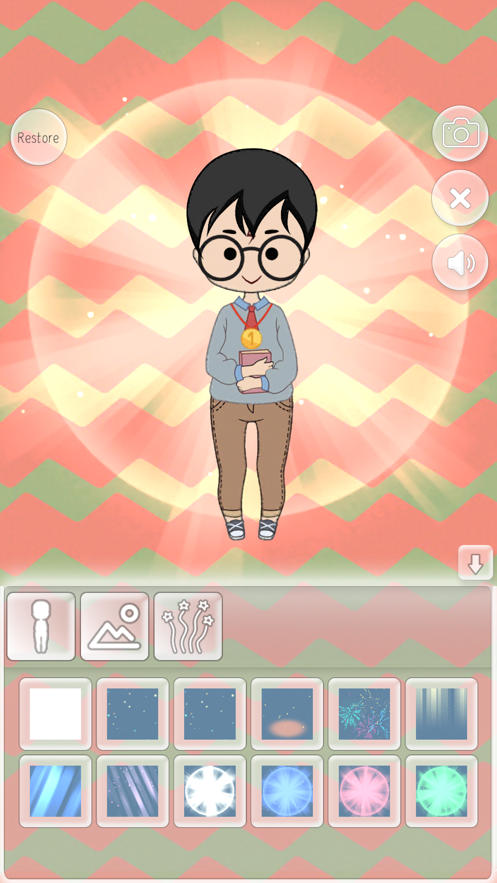Choose the fireworks effect tile
The height and width of the screenshot is (883, 497).
(364, 713)
